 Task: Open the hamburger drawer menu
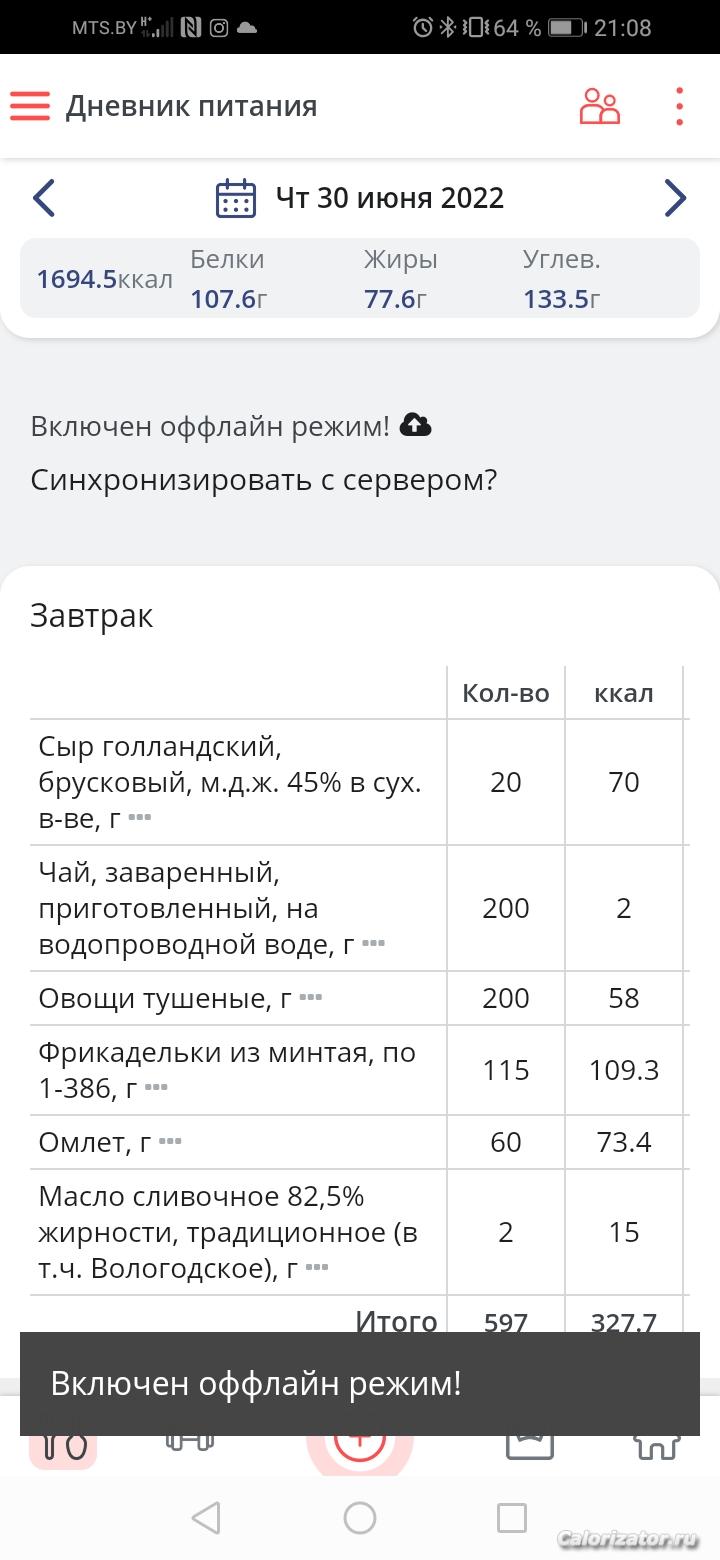30,106
